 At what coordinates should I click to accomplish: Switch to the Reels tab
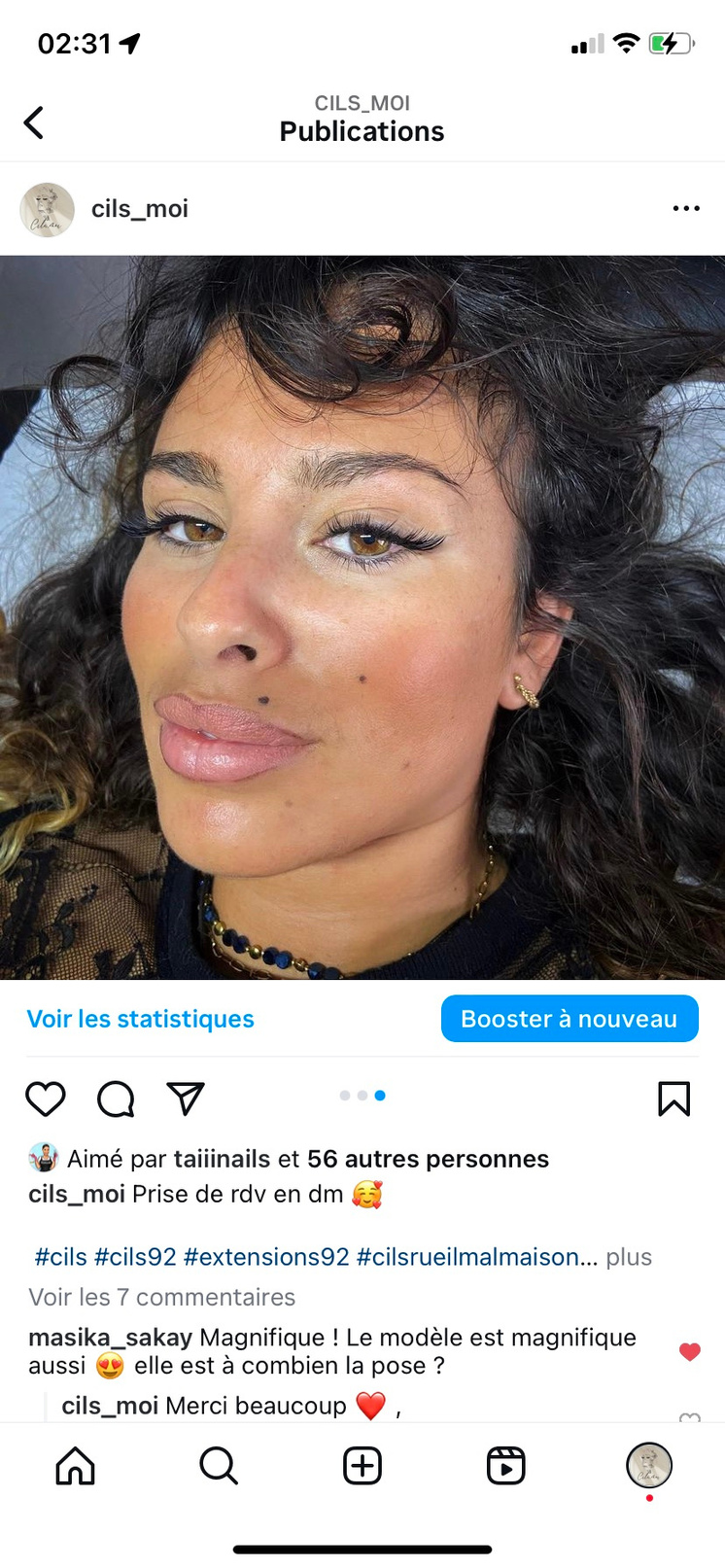tap(505, 1465)
